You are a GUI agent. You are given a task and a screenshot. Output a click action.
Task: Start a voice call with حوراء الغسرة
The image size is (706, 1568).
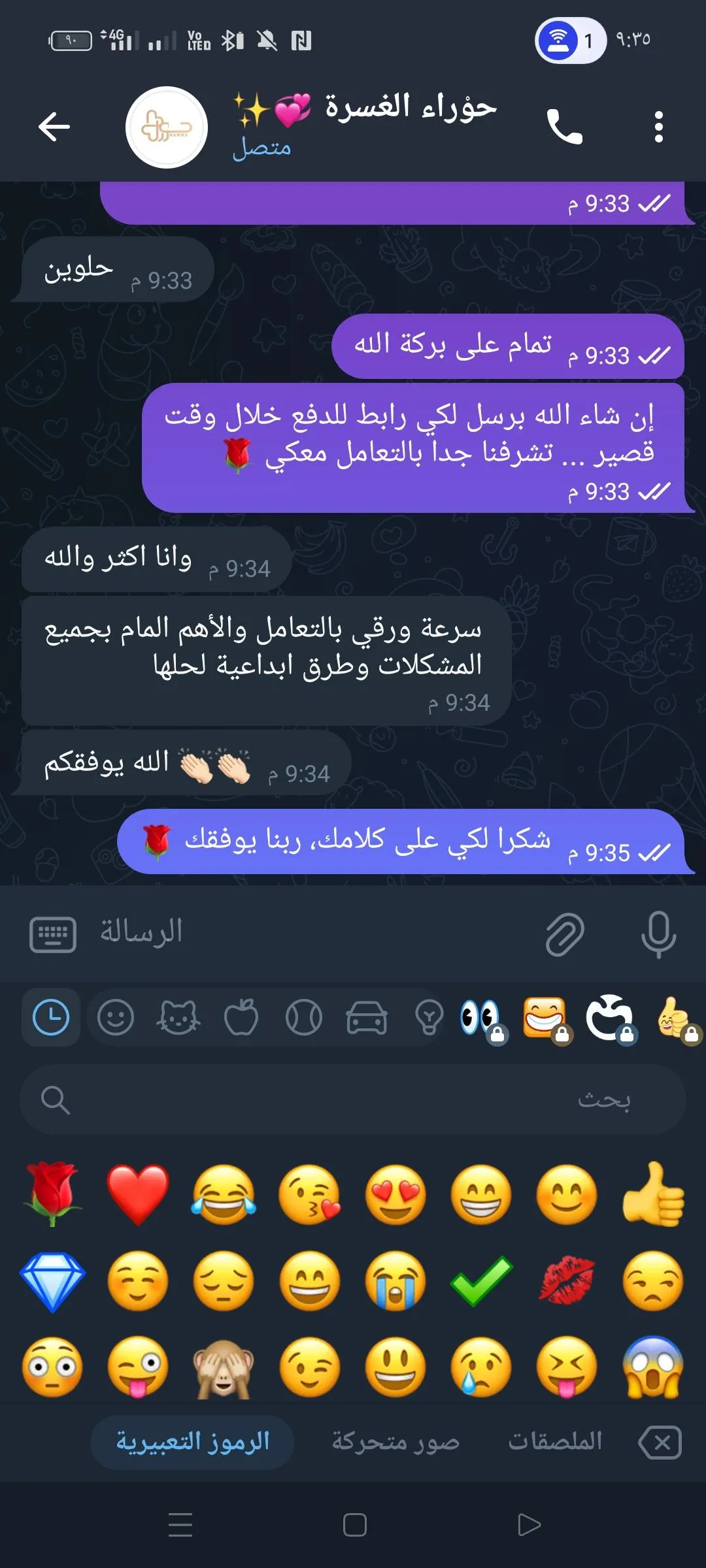coord(564,127)
